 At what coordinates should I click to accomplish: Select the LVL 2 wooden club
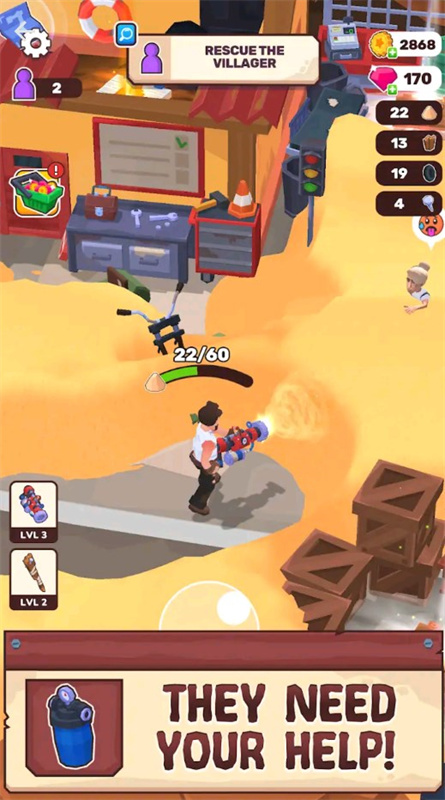[33, 579]
